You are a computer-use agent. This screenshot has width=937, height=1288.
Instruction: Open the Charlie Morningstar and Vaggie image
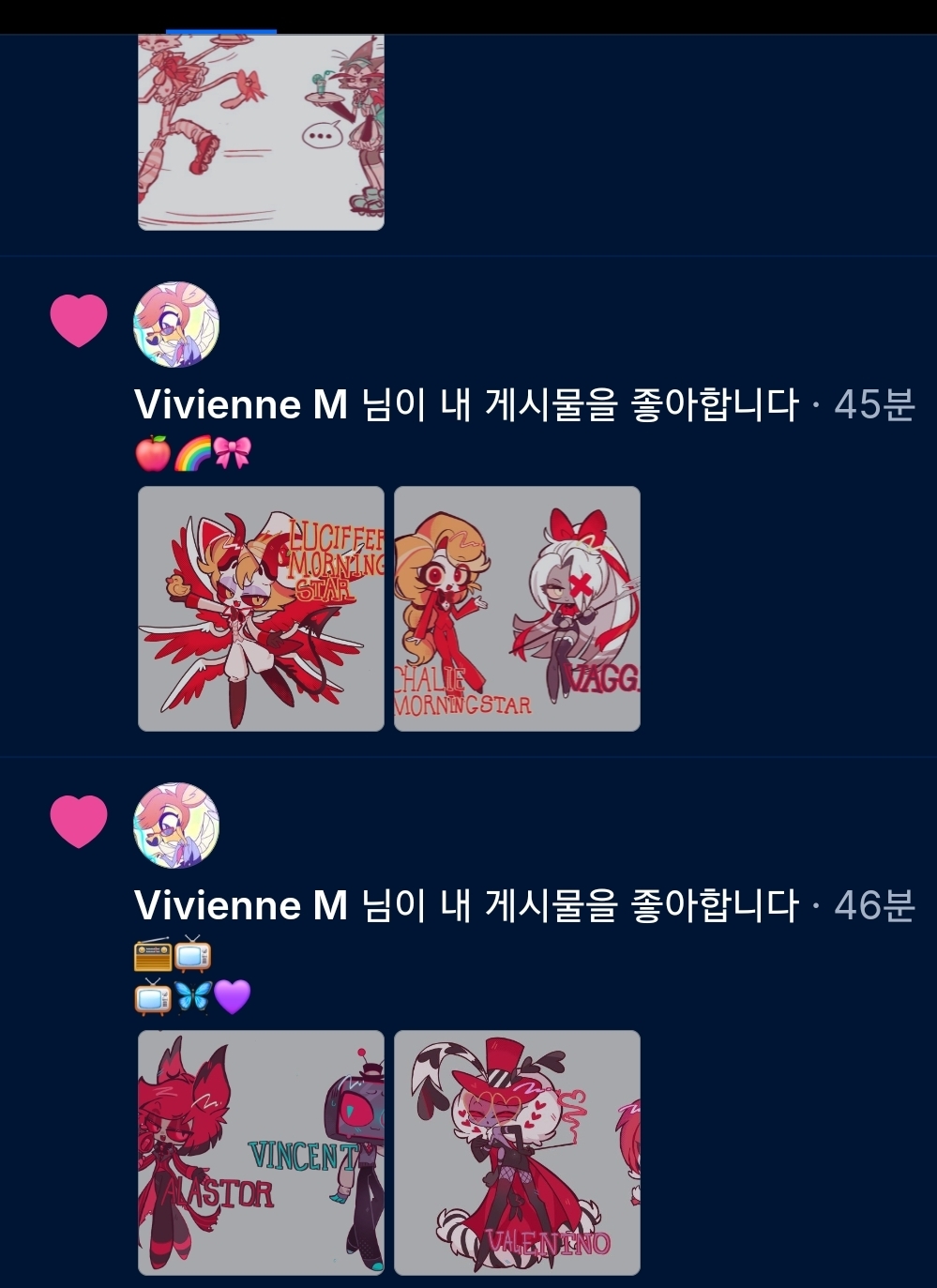pos(517,609)
